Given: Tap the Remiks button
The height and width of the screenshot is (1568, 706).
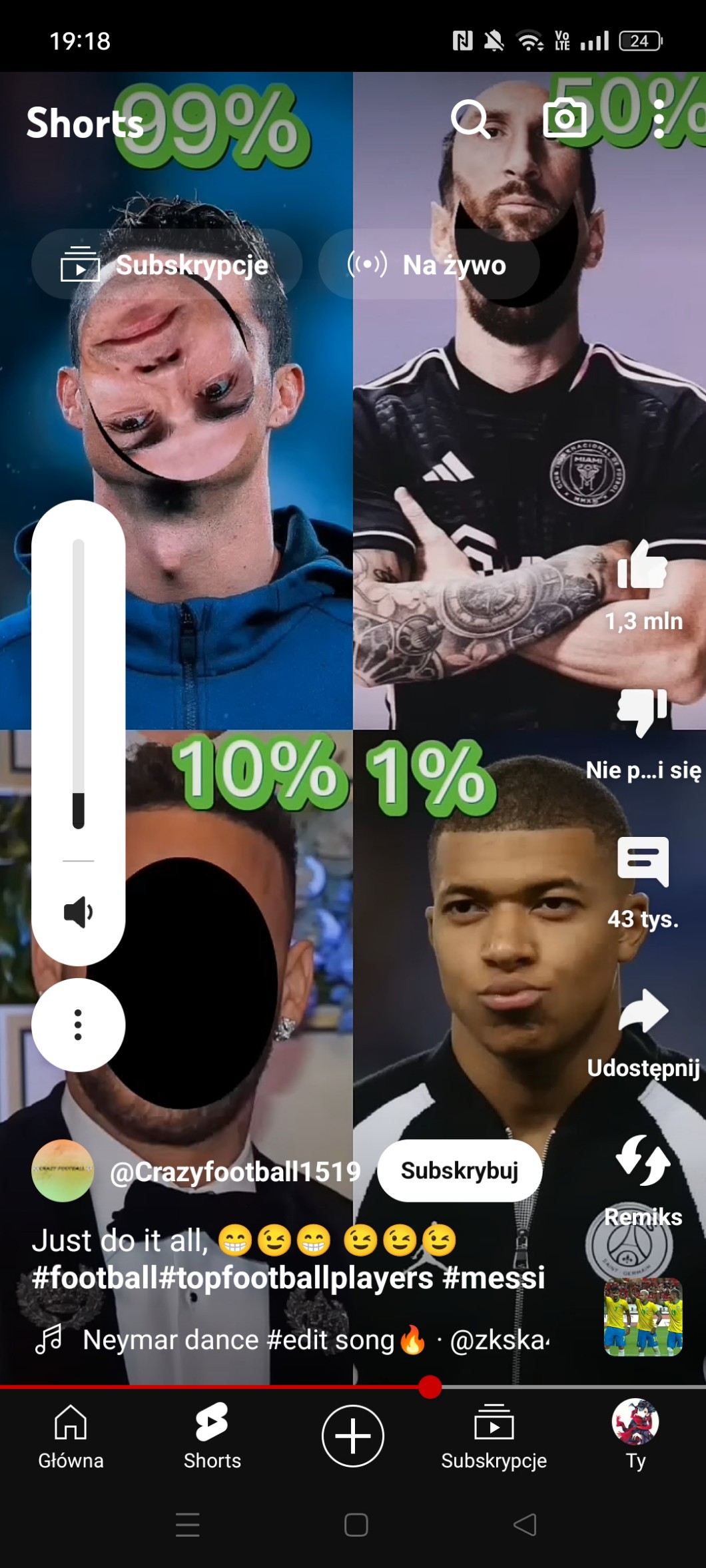Looking at the screenshot, I should click(x=643, y=1160).
